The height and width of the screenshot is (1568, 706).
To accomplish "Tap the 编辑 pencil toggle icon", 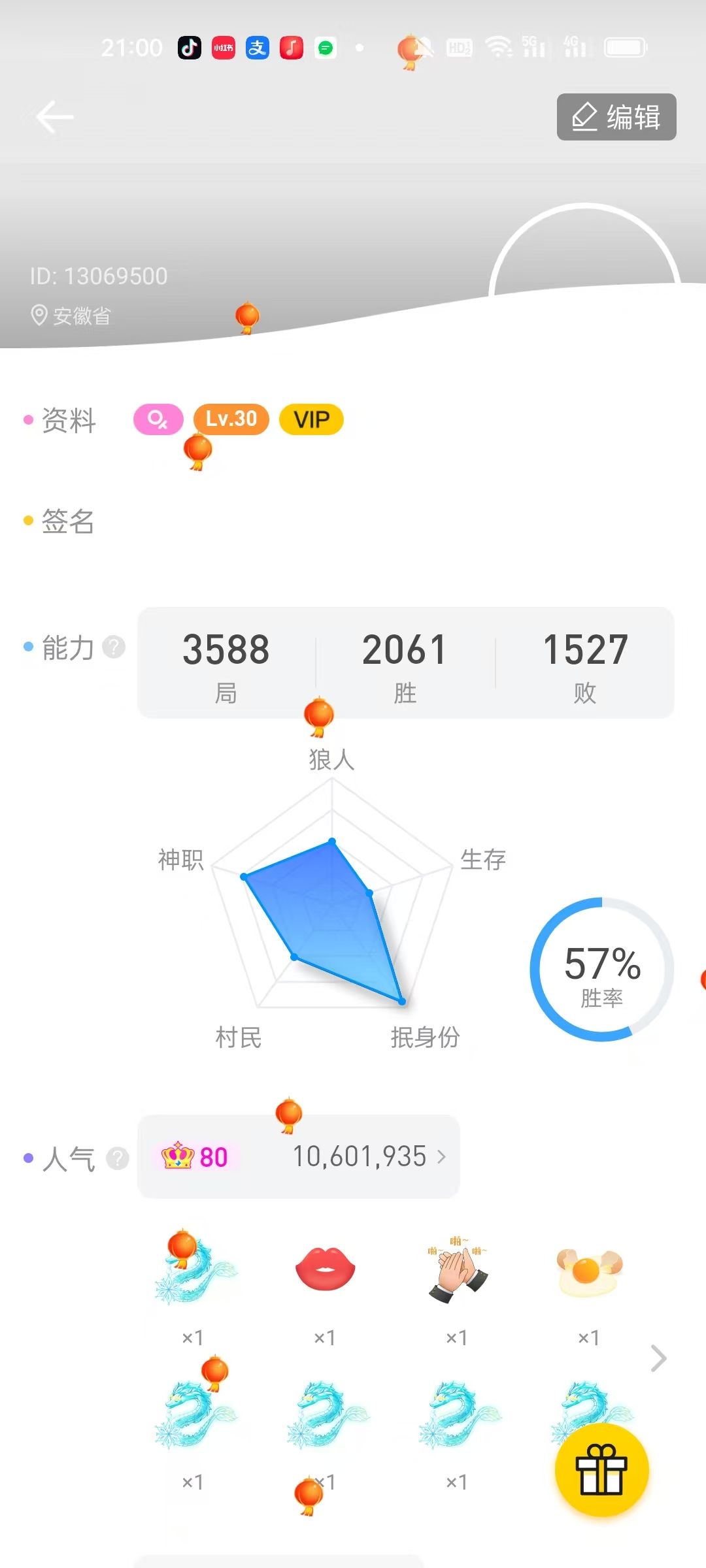I will point(585,116).
